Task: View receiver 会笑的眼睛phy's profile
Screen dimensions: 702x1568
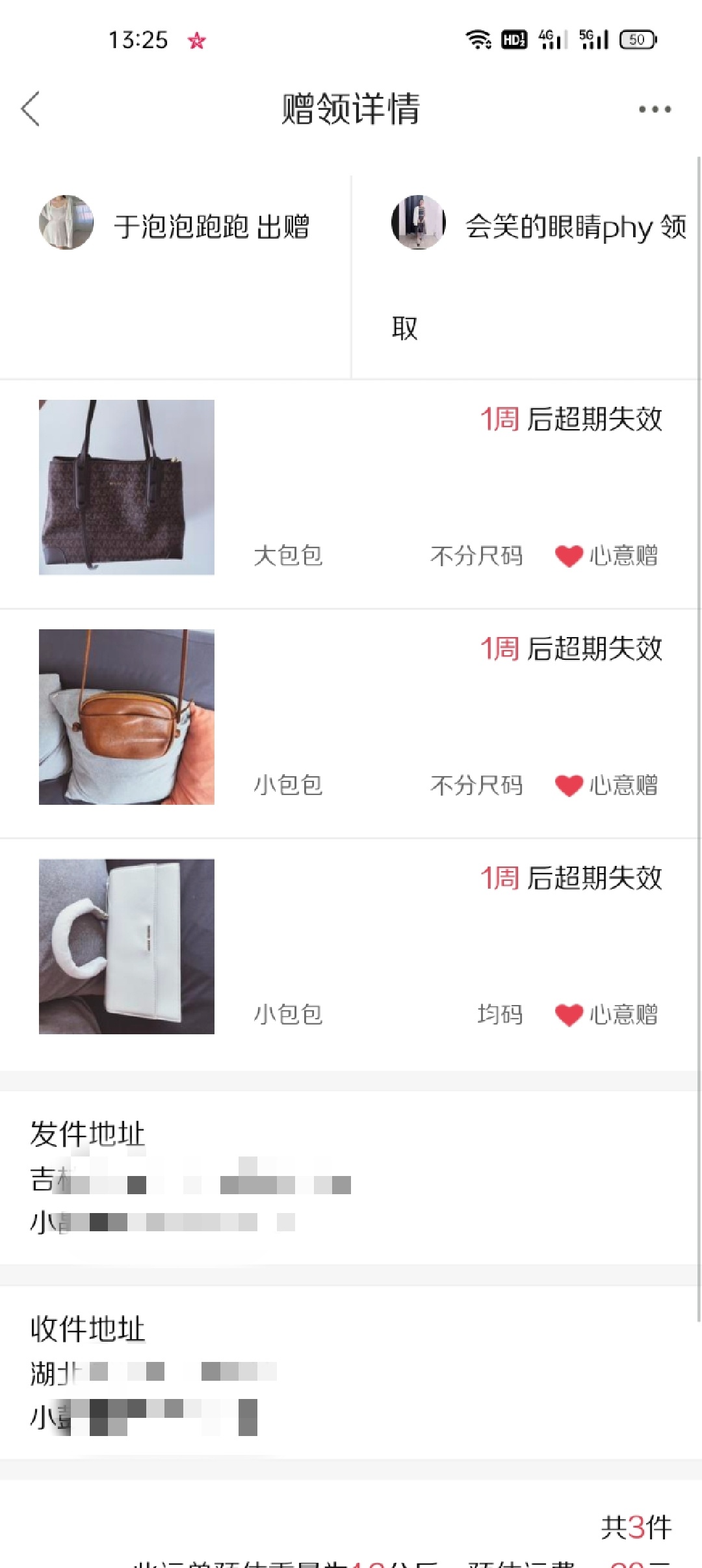Action: coord(419,223)
